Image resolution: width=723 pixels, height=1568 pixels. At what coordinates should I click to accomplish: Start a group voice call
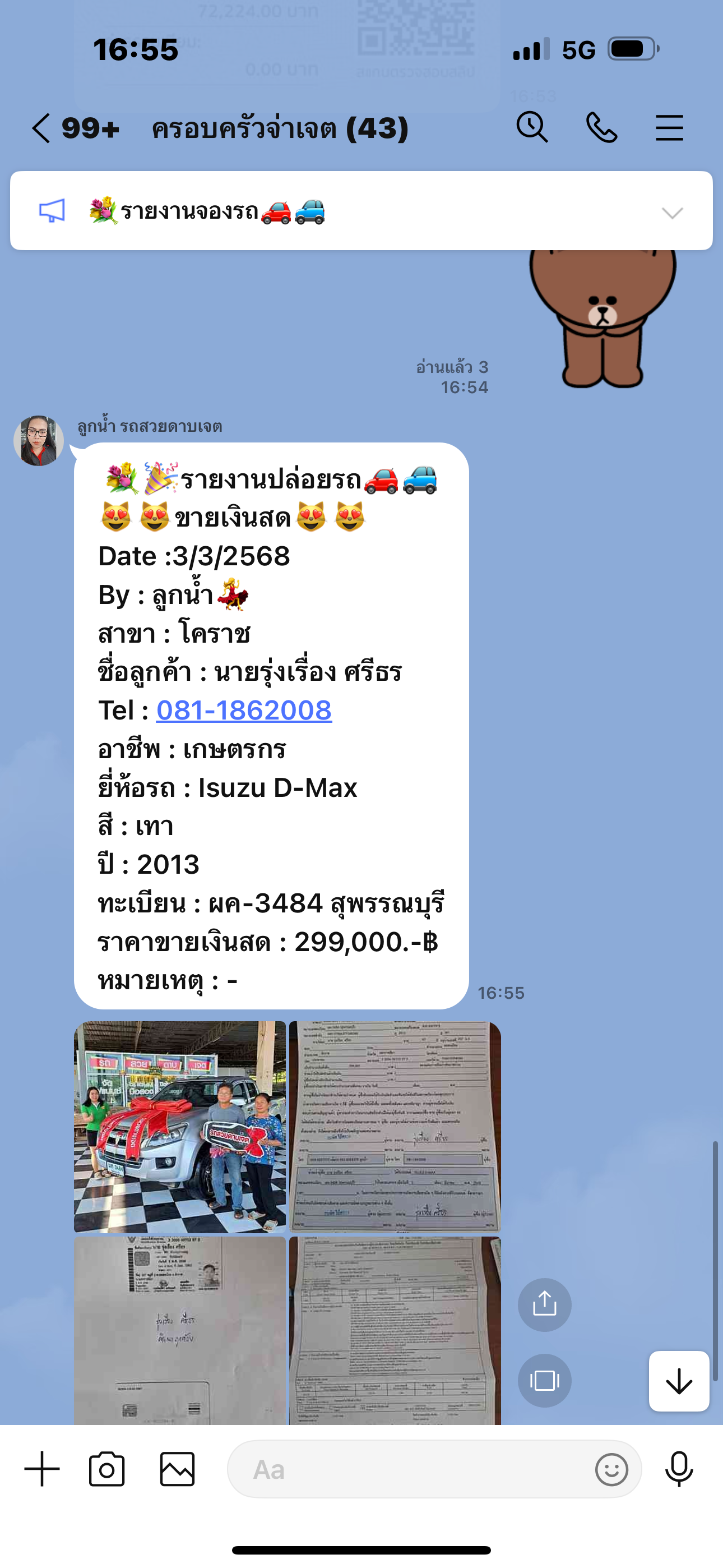[x=601, y=128]
